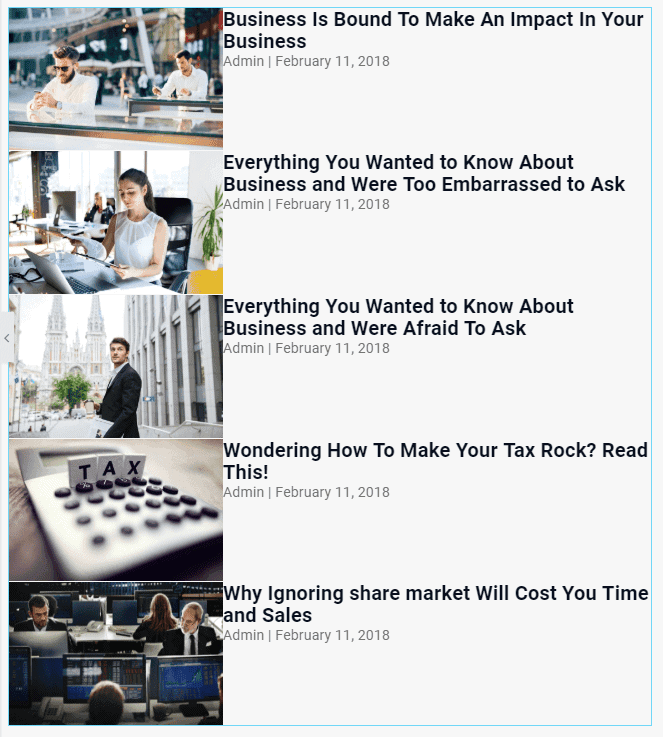
Task: Read 'Wondering How To Make Your Tax Rock?' post
Action: pyautogui.click(x=435, y=461)
